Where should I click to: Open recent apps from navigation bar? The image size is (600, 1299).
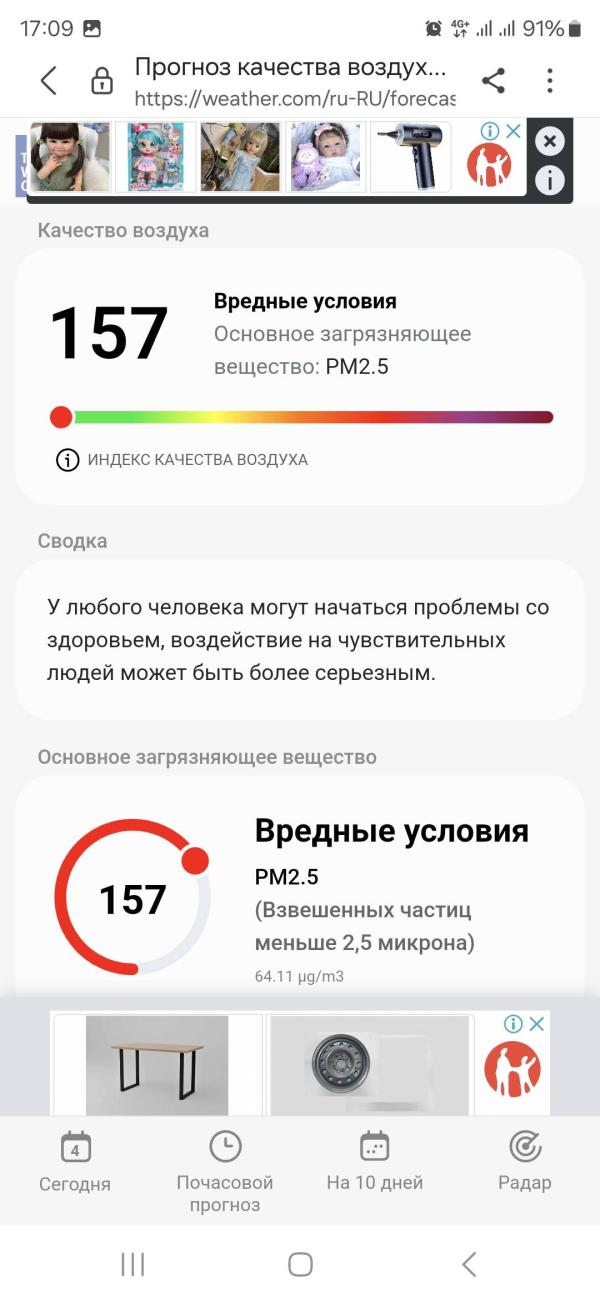(133, 1264)
